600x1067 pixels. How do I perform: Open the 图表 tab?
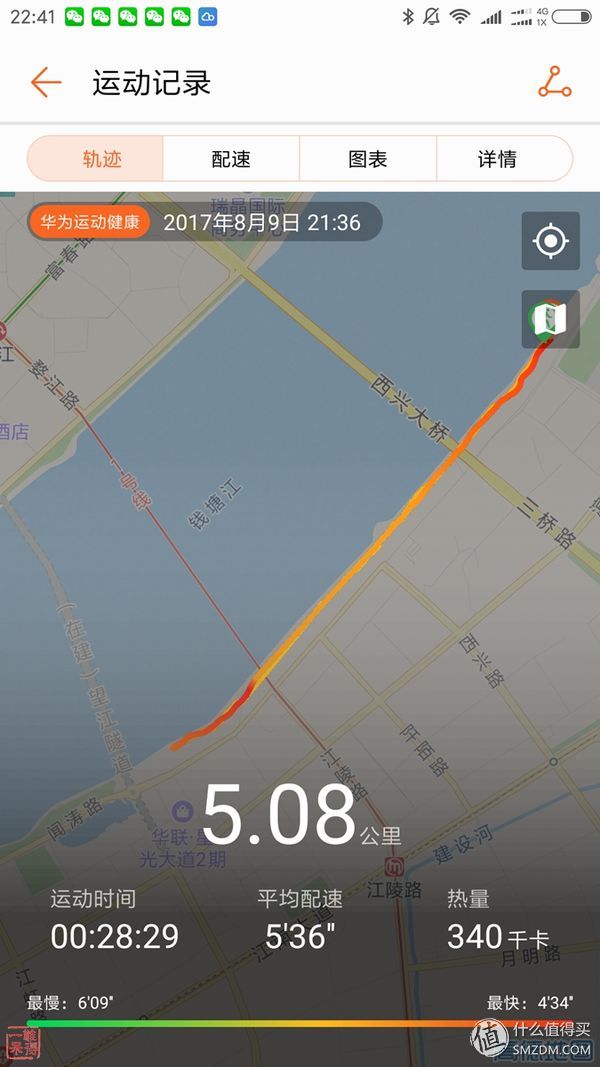pos(367,159)
